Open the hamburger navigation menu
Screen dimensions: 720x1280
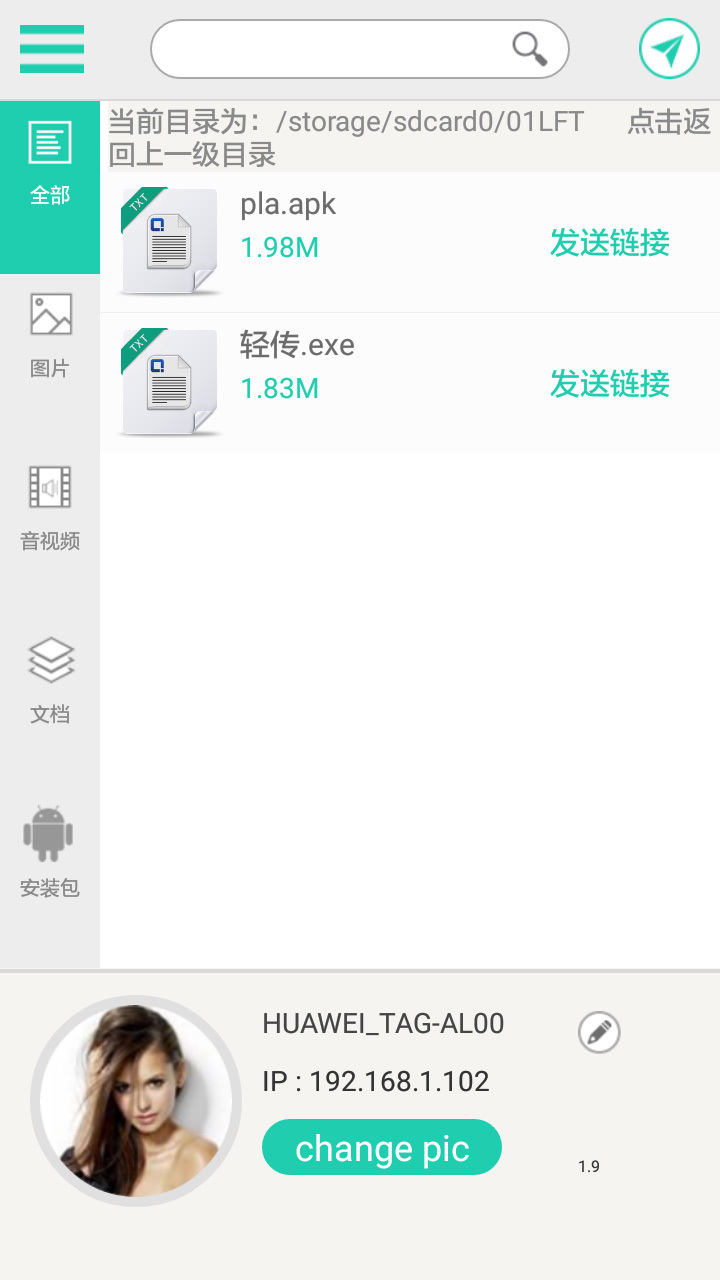click(x=51, y=48)
